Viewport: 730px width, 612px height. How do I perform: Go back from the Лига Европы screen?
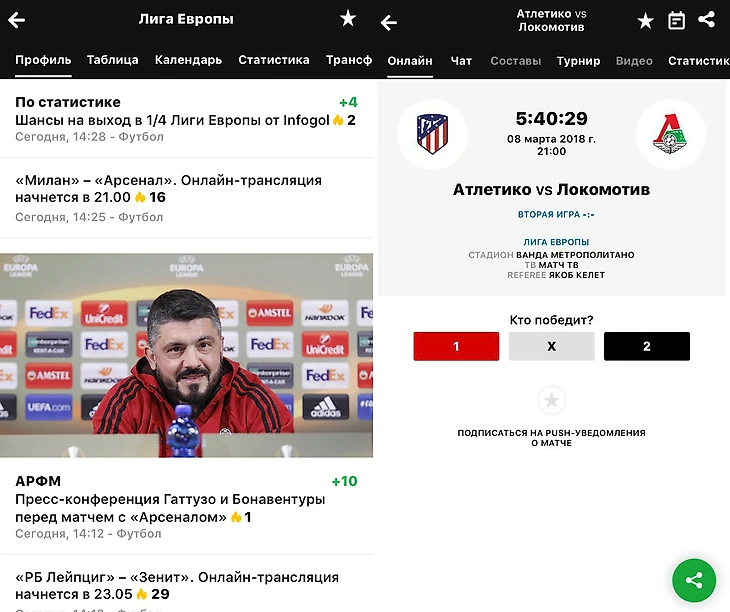click(x=17, y=20)
